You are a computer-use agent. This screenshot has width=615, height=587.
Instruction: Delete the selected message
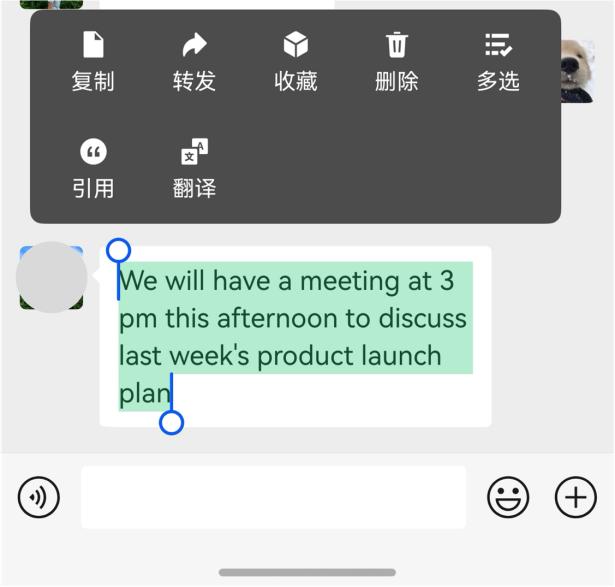click(x=397, y=61)
